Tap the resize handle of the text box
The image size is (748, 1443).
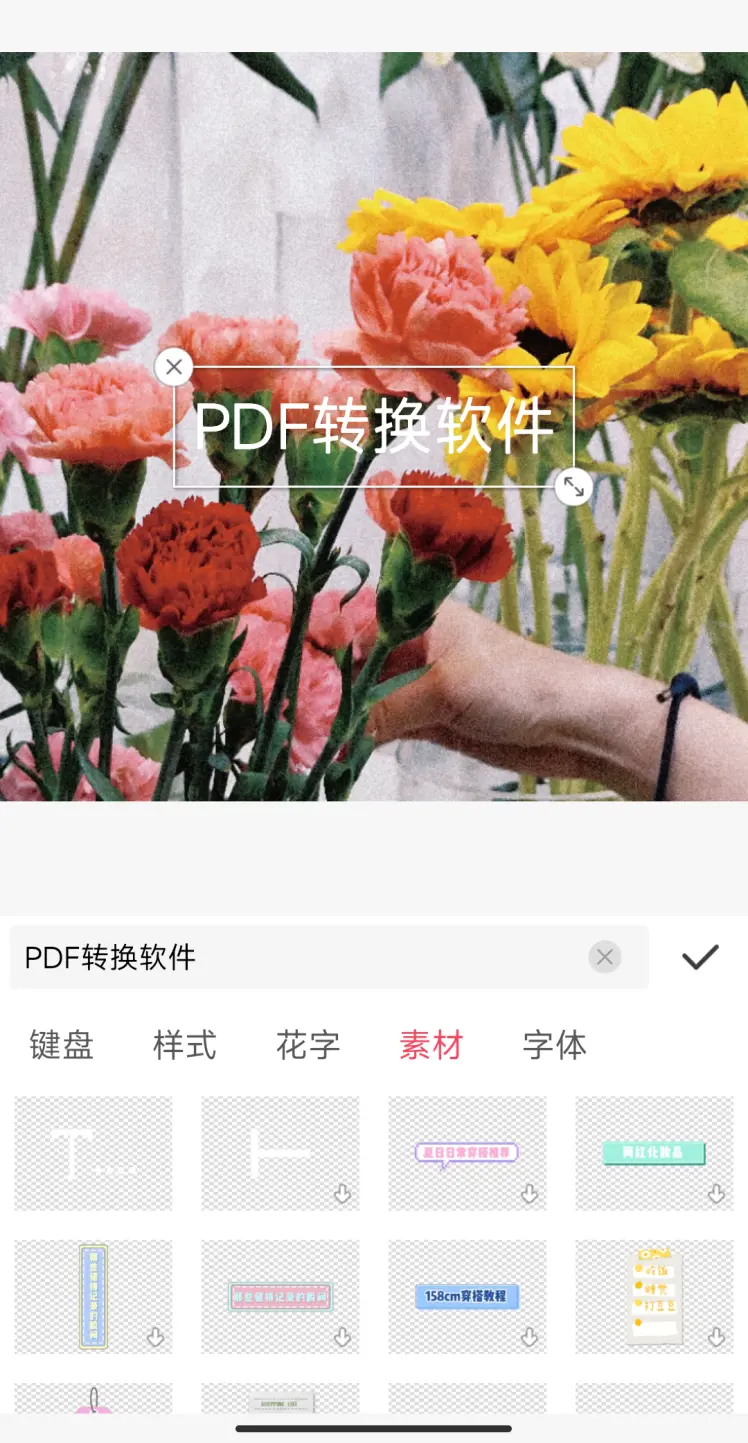[574, 487]
